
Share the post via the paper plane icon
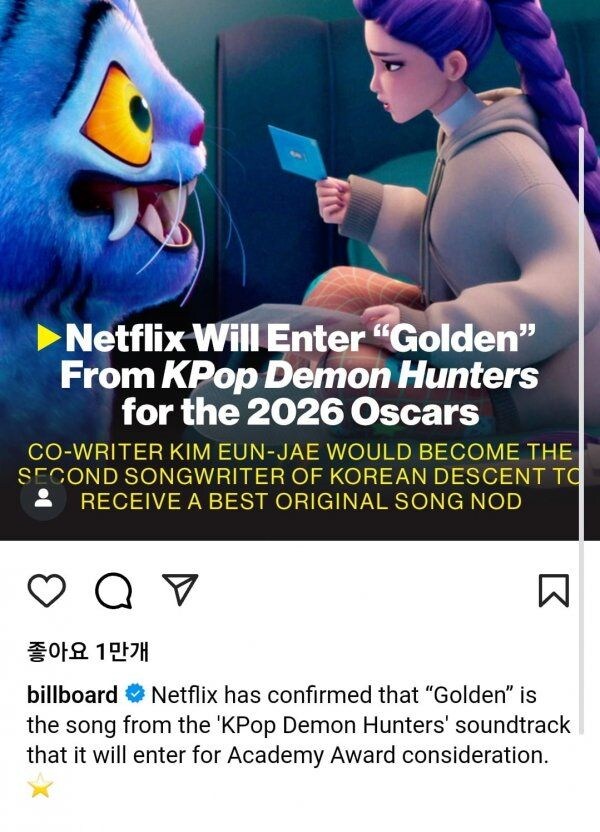click(178, 590)
